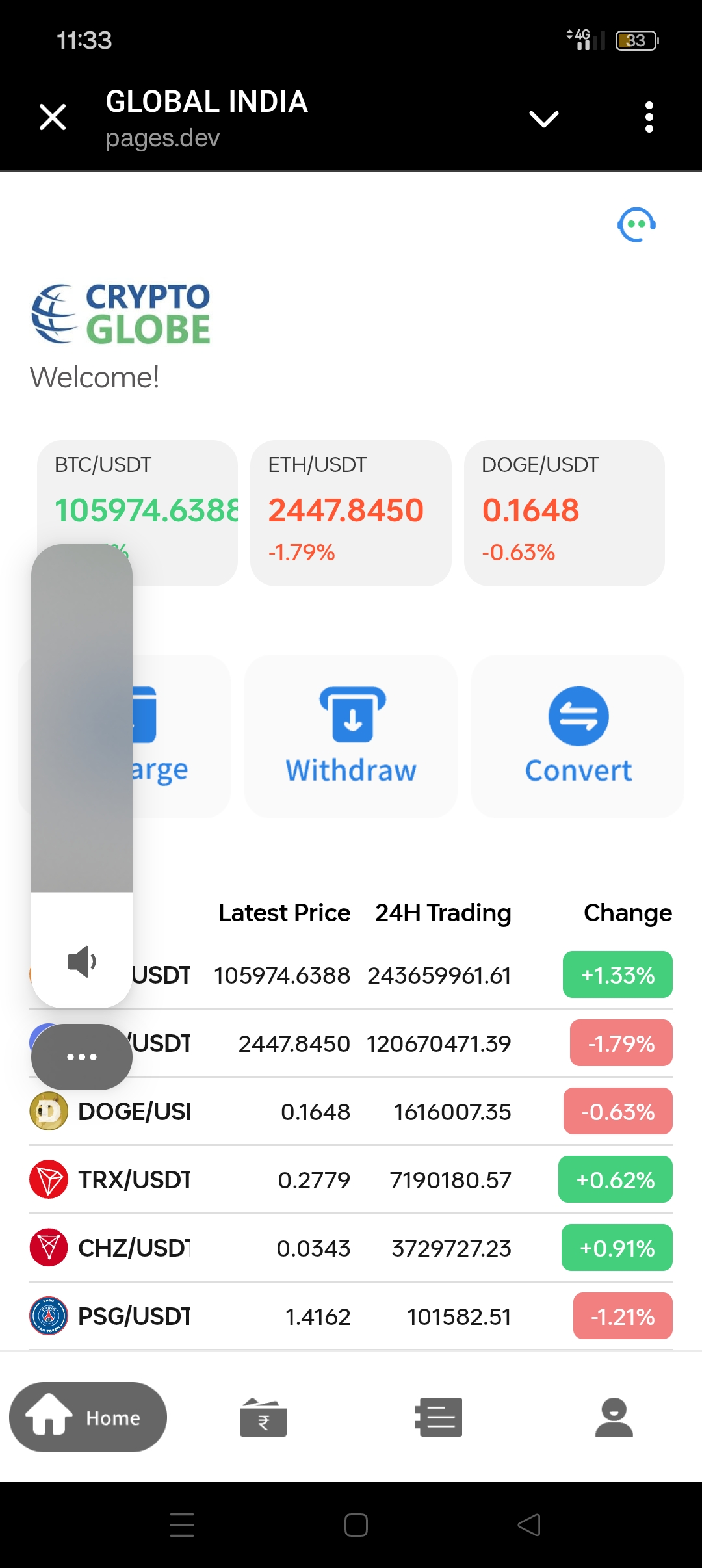The height and width of the screenshot is (1568, 702).
Task: Select the Home tab
Action: 88,1417
